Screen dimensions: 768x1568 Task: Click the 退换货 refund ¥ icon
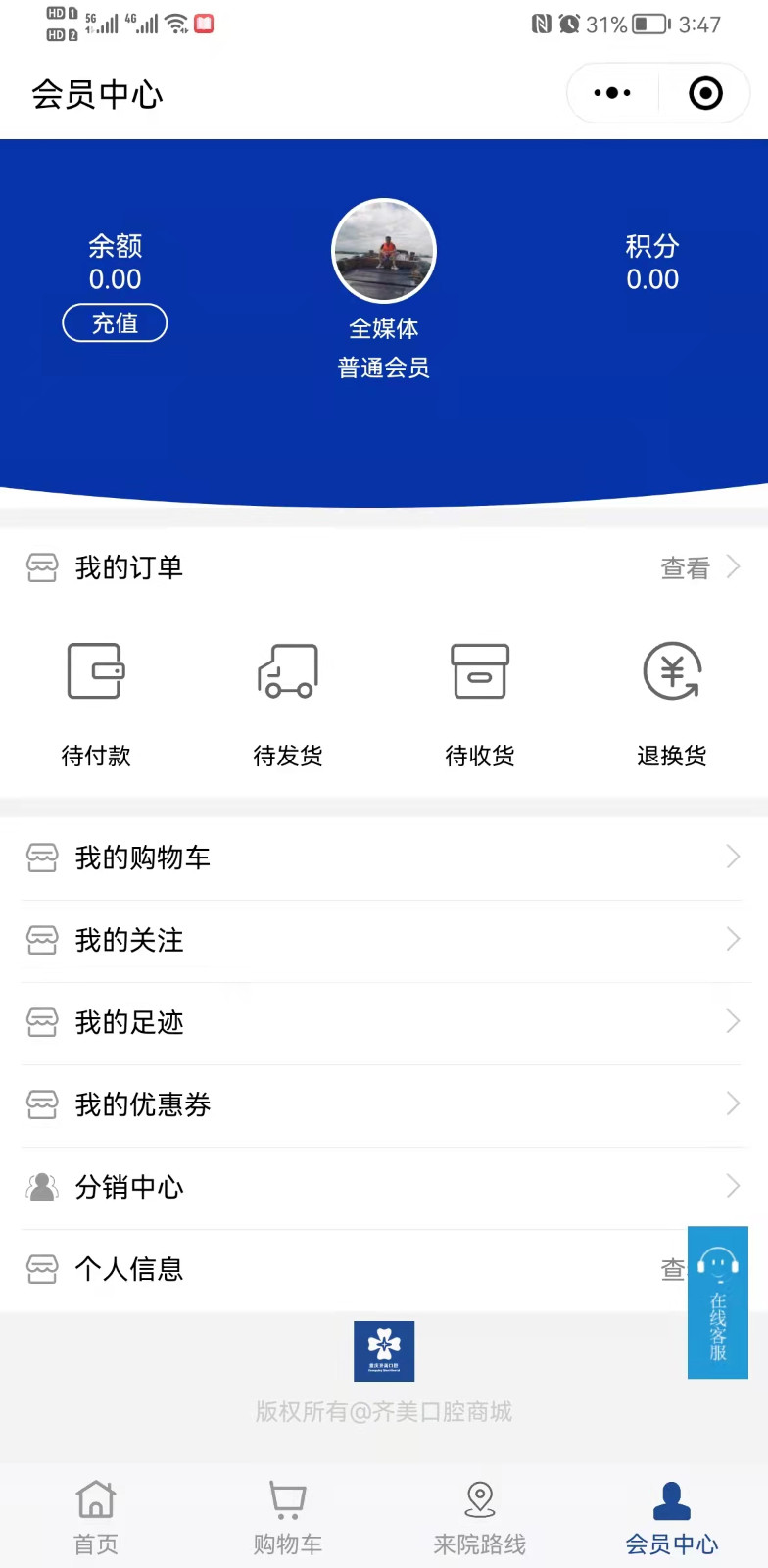pos(671,671)
